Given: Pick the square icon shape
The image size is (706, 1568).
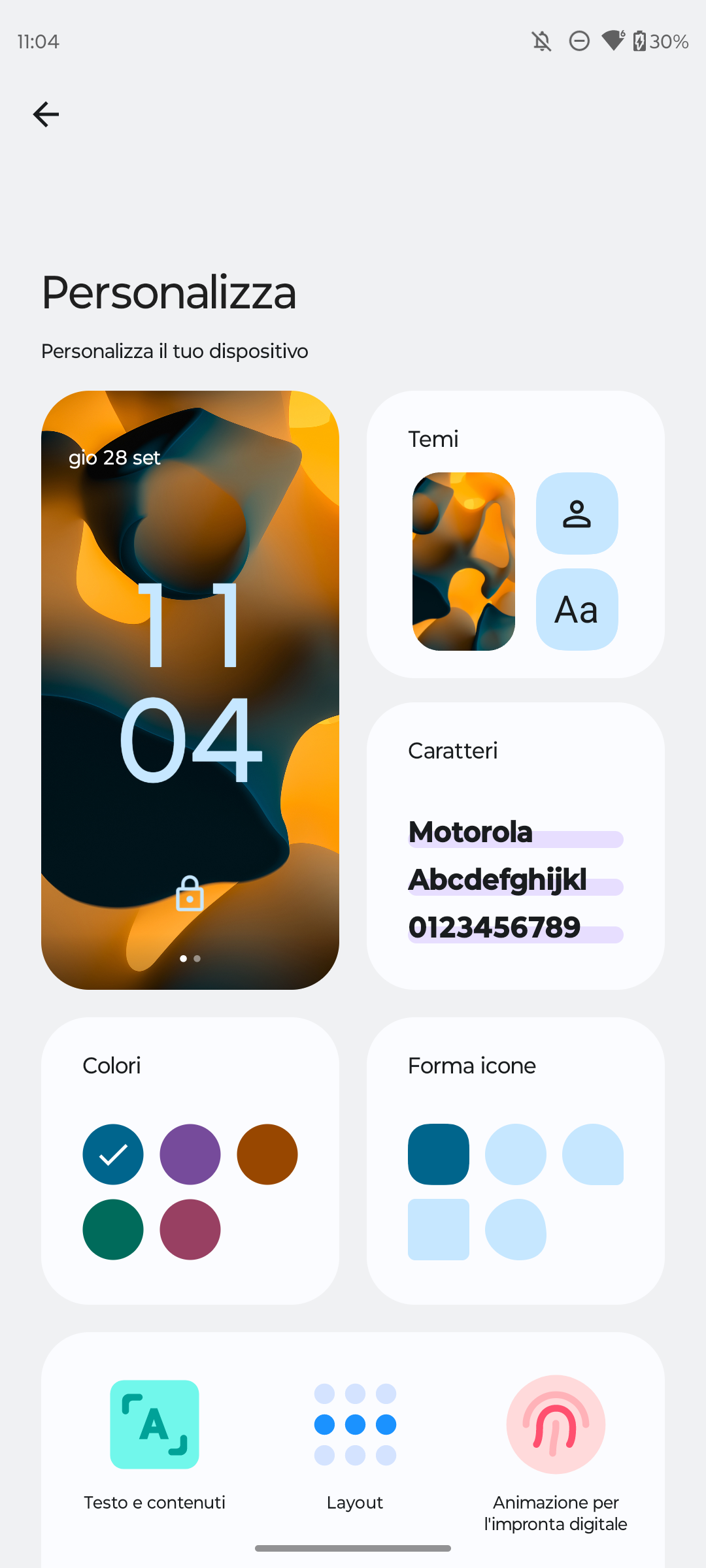Looking at the screenshot, I should point(439,1230).
